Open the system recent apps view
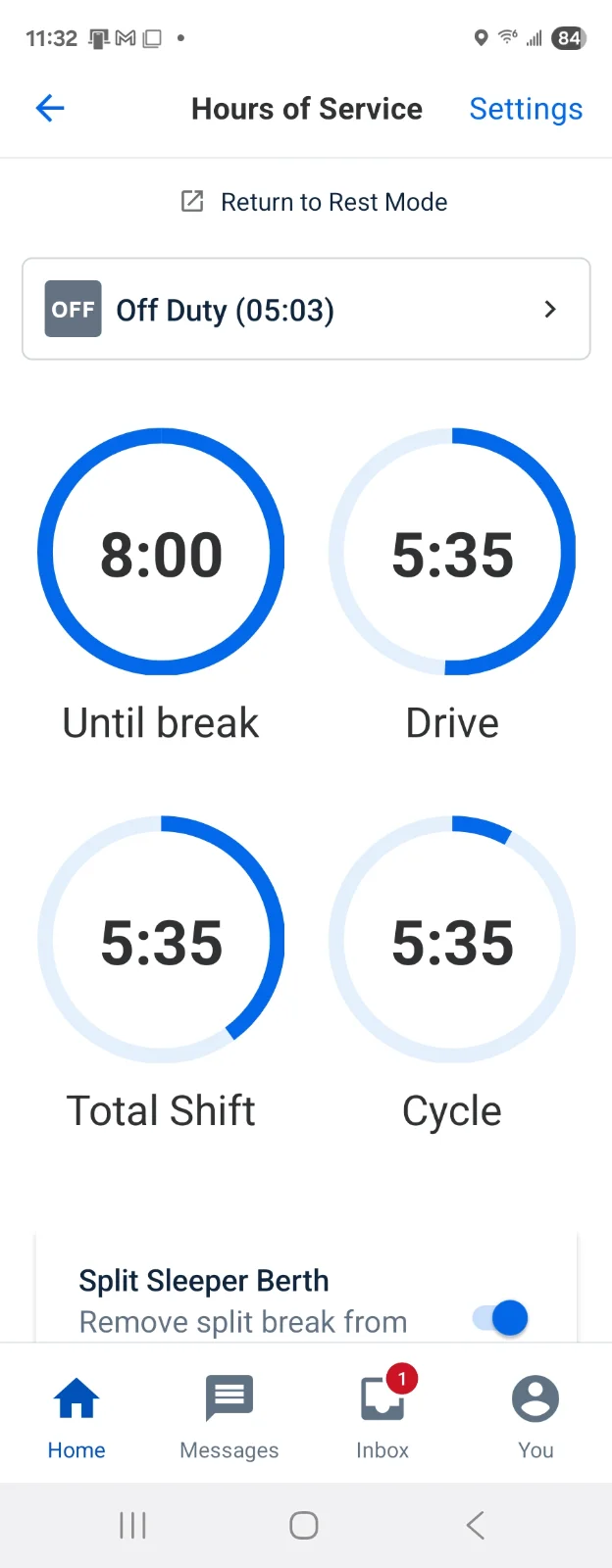The image size is (612, 1568). 132,1525
